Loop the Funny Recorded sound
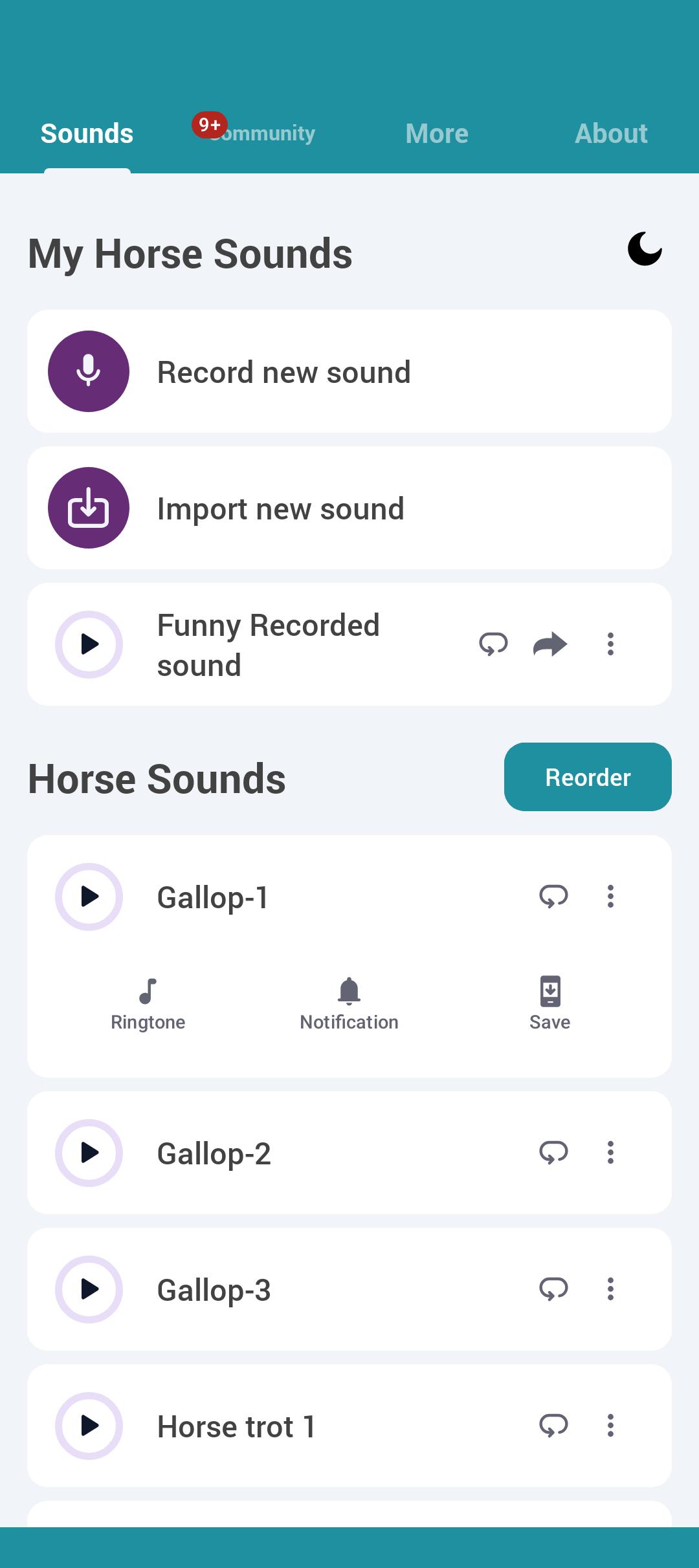Screen dimensions: 699x1568 (493, 644)
